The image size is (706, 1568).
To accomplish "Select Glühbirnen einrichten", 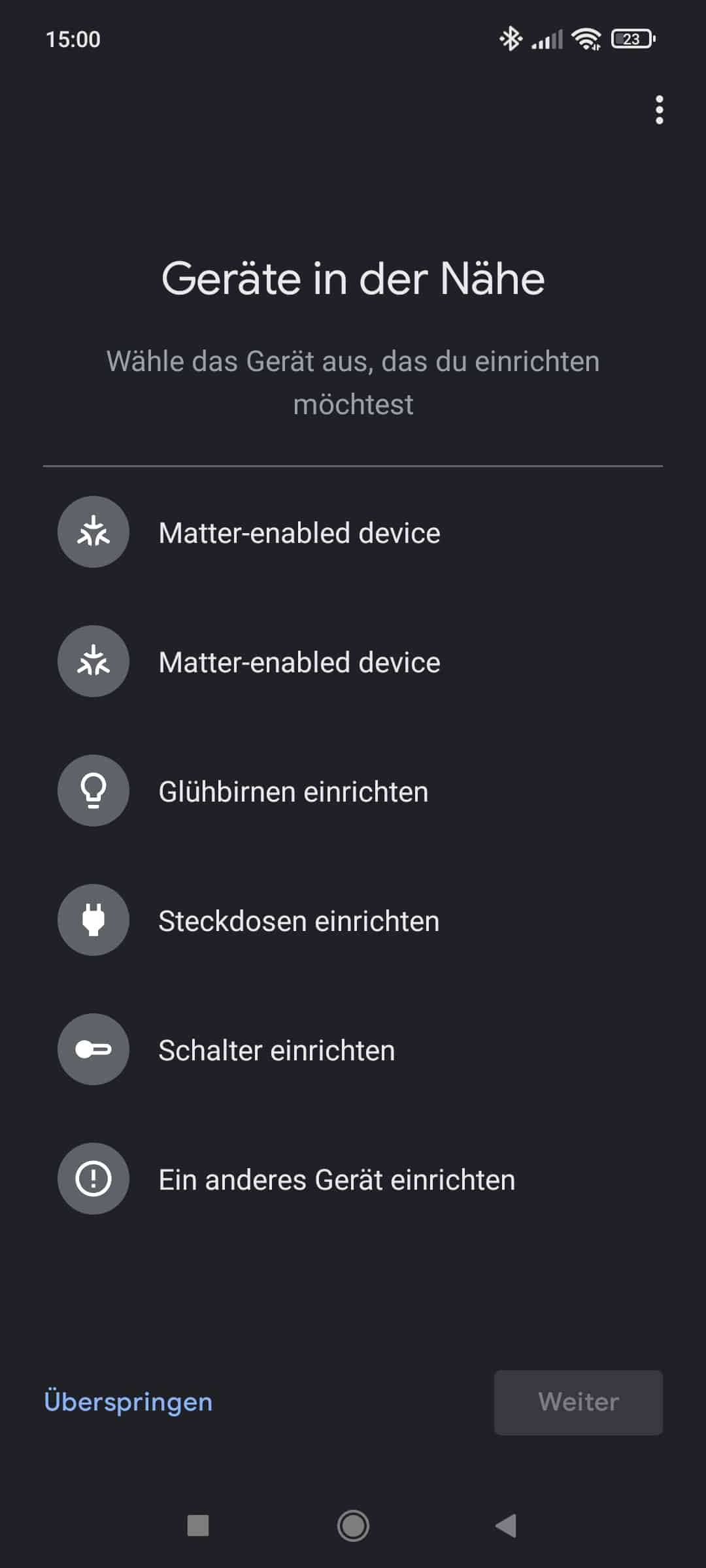I will (x=294, y=791).
